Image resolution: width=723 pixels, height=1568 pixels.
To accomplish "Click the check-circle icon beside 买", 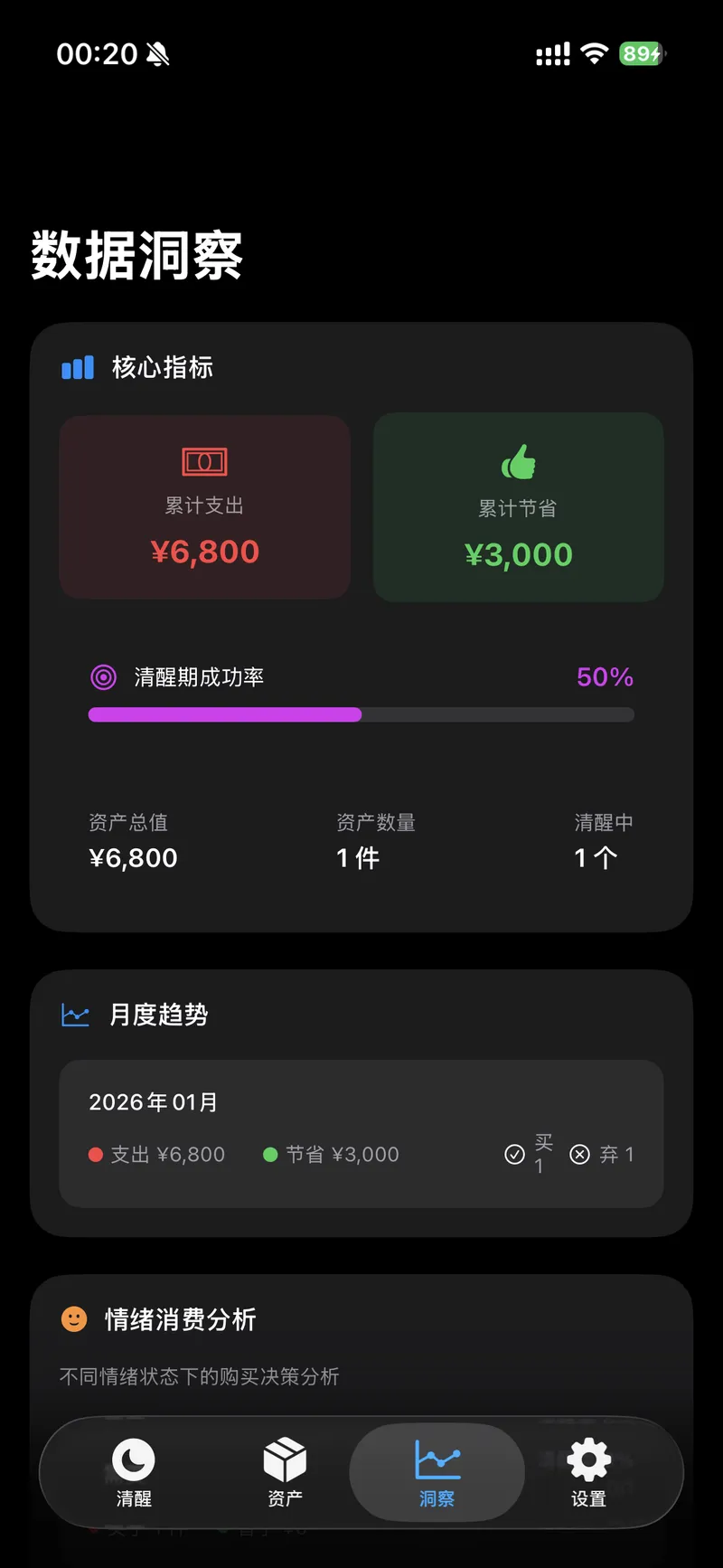I will click(515, 1154).
